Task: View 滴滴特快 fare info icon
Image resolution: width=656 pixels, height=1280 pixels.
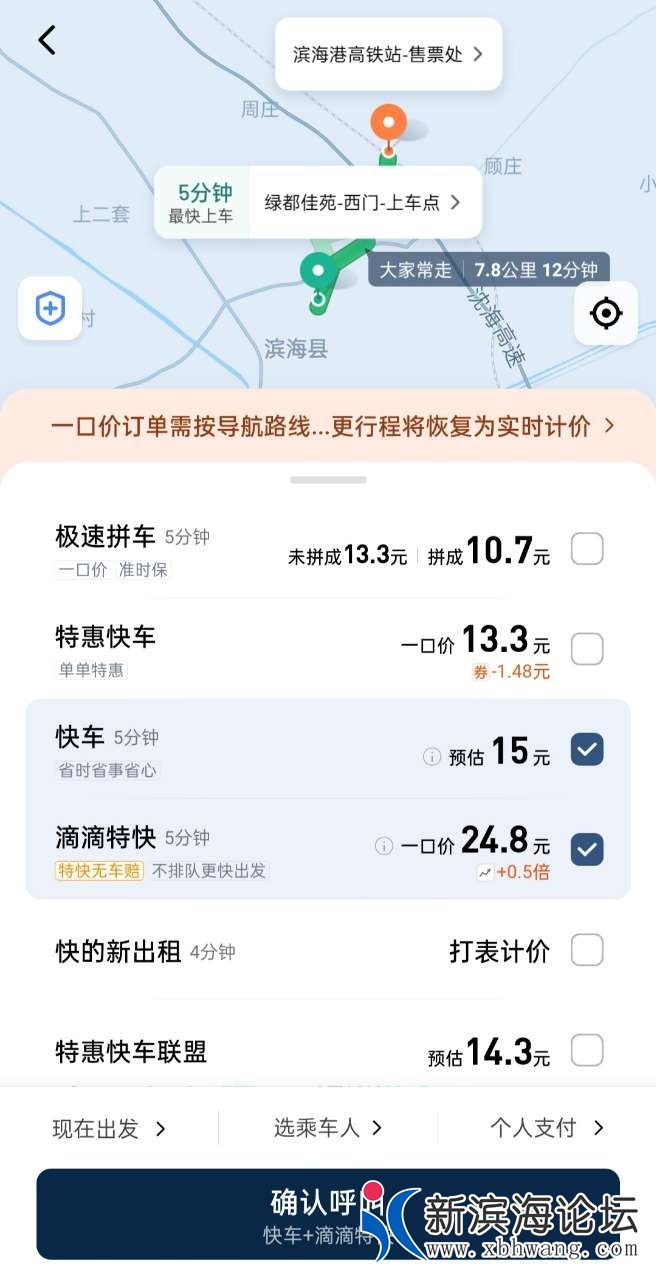Action: (x=384, y=846)
